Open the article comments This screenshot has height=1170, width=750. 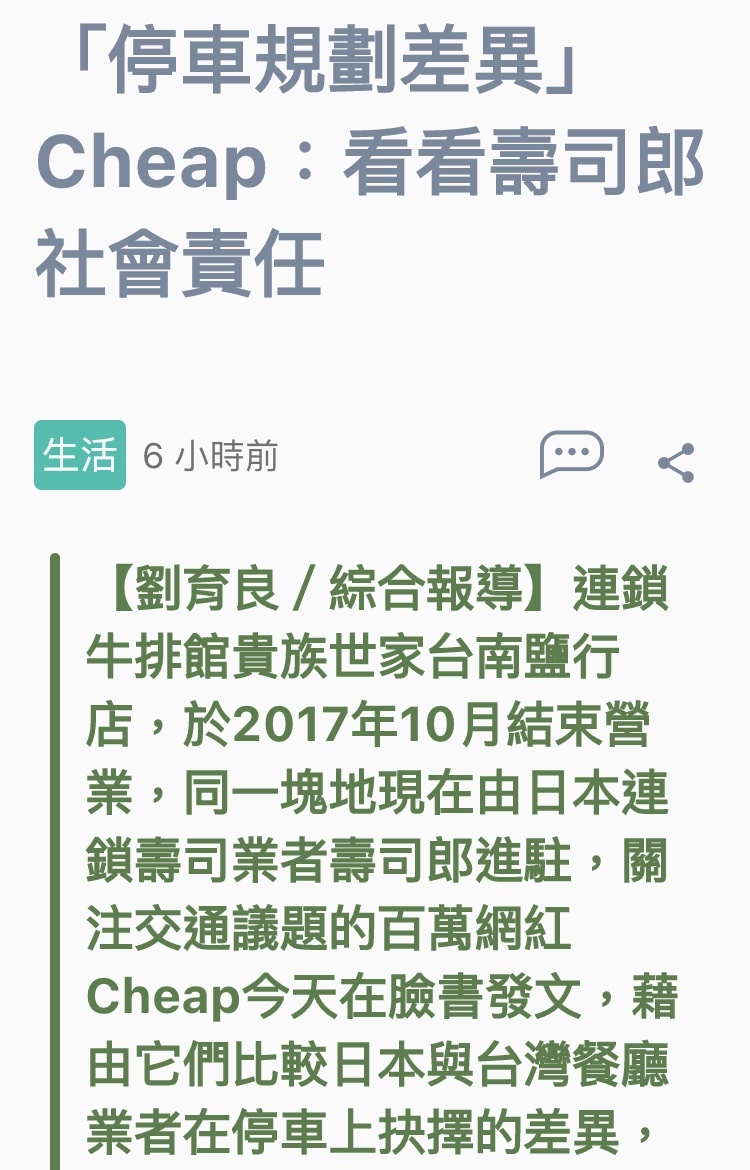click(x=571, y=455)
